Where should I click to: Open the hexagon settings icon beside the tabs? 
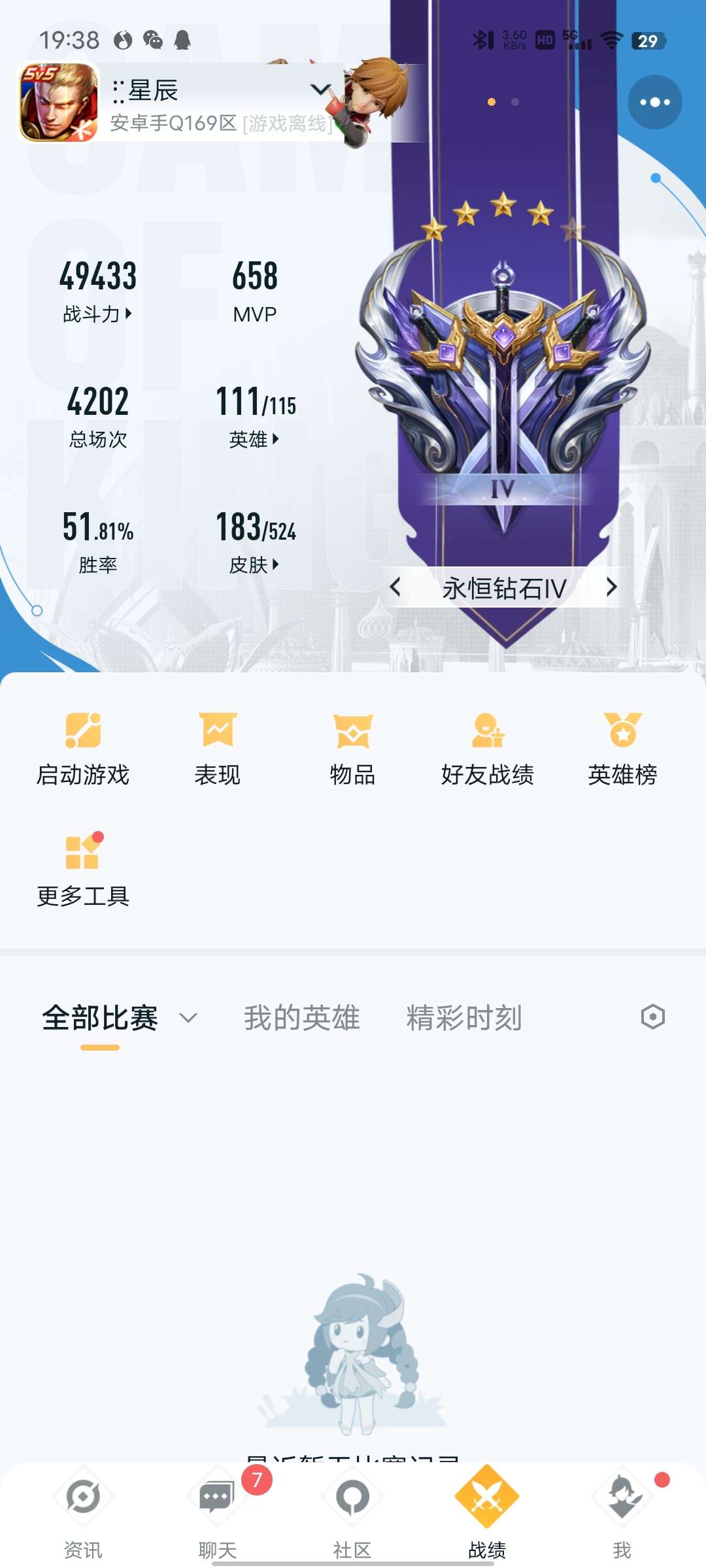(652, 1017)
